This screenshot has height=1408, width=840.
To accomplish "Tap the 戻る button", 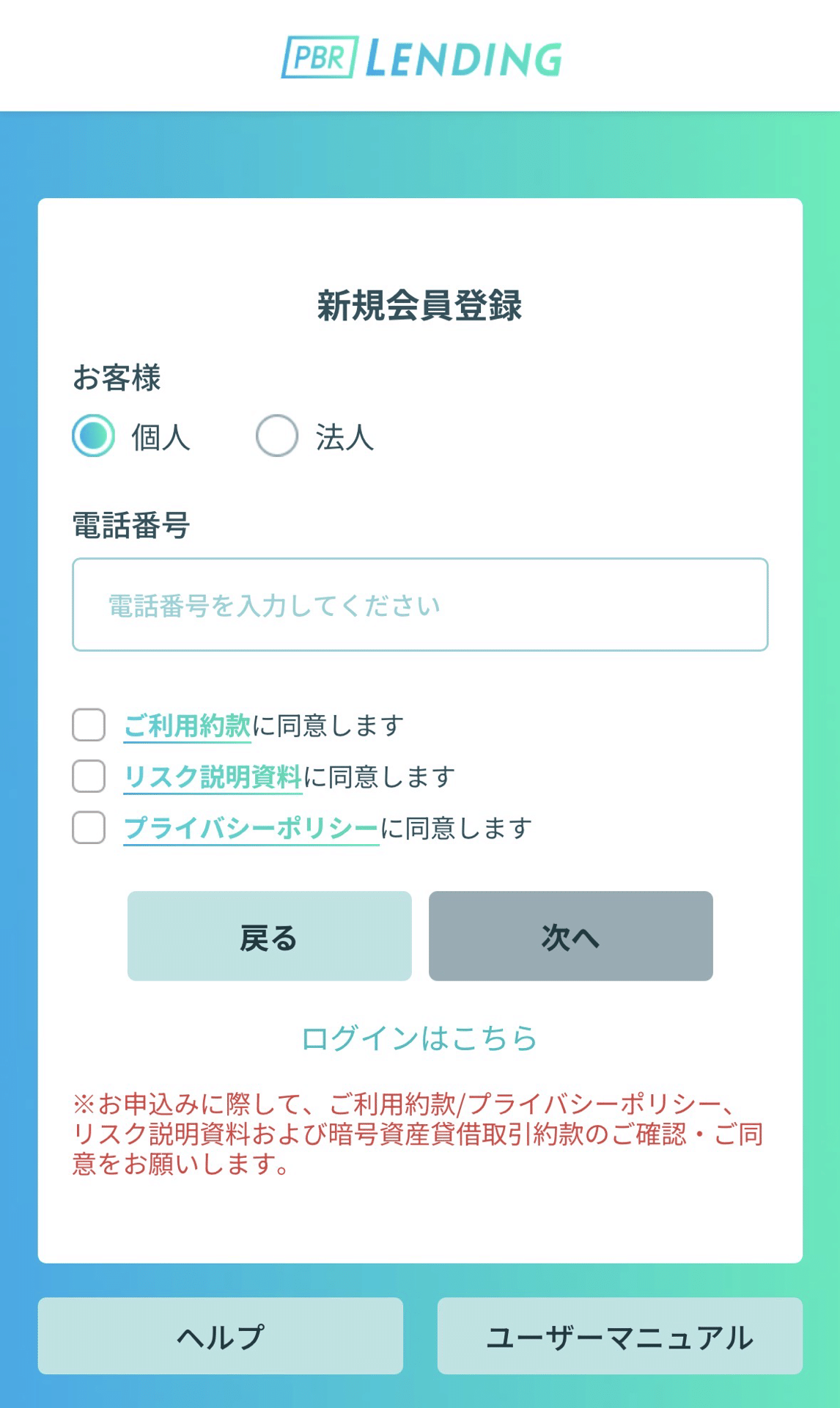I will point(269,936).
